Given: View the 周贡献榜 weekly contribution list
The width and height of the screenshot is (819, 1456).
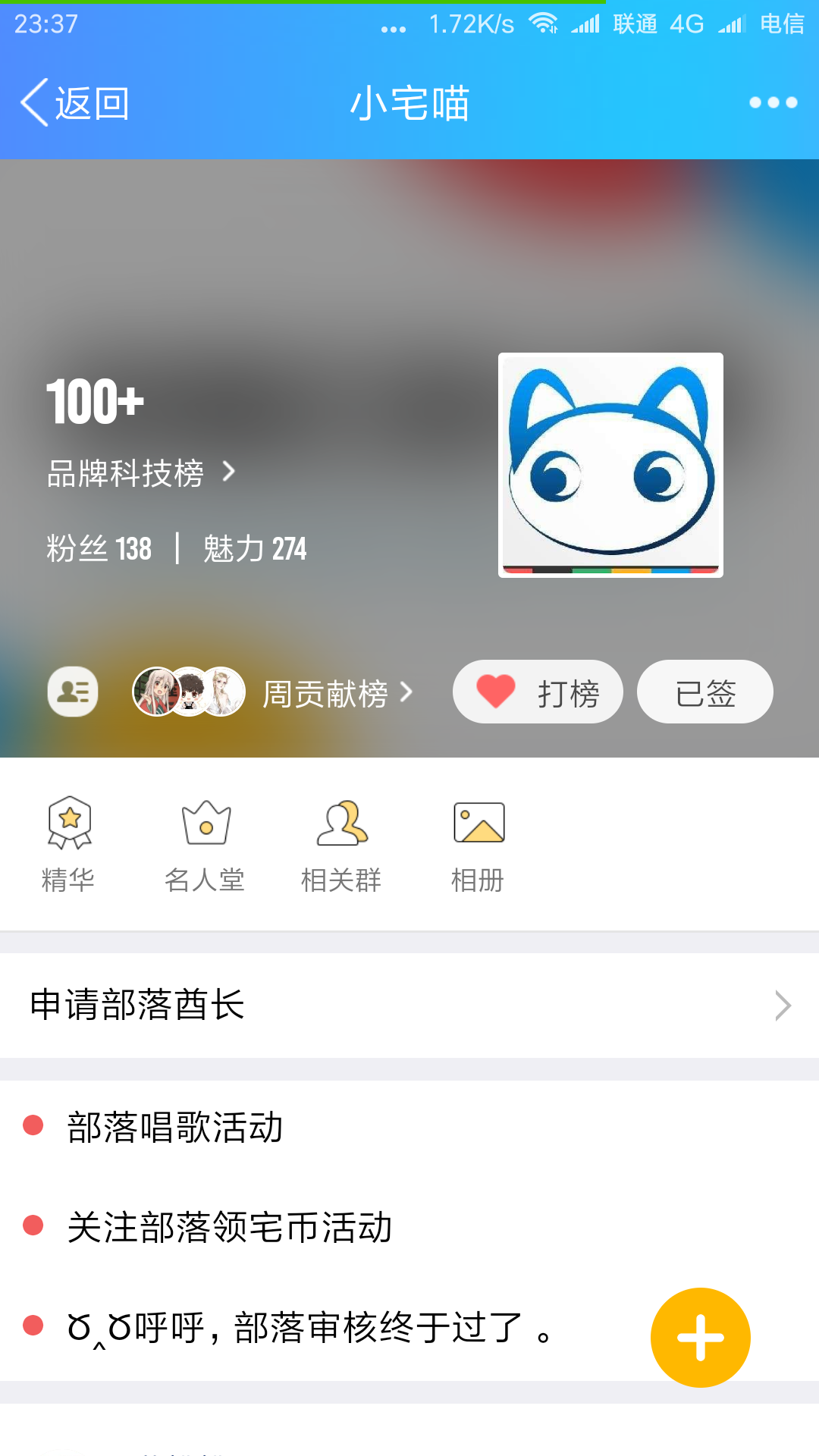Looking at the screenshot, I should [x=325, y=693].
